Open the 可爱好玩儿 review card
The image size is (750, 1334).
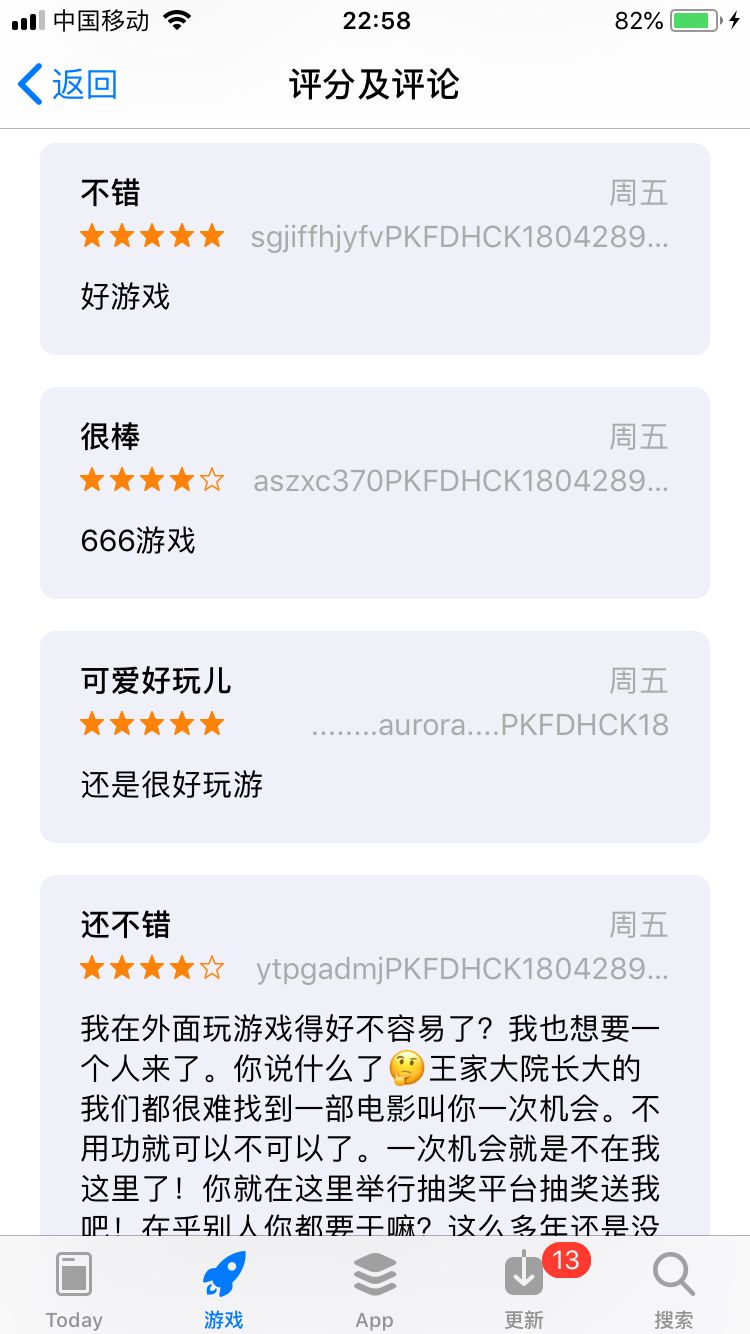click(375, 737)
